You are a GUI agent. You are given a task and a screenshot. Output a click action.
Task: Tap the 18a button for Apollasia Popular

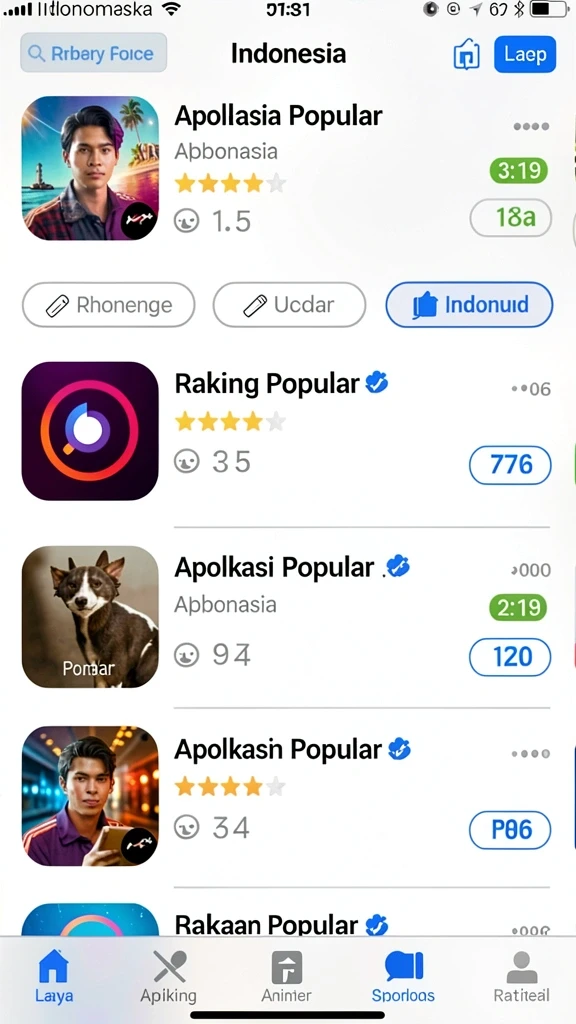point(511,217)
